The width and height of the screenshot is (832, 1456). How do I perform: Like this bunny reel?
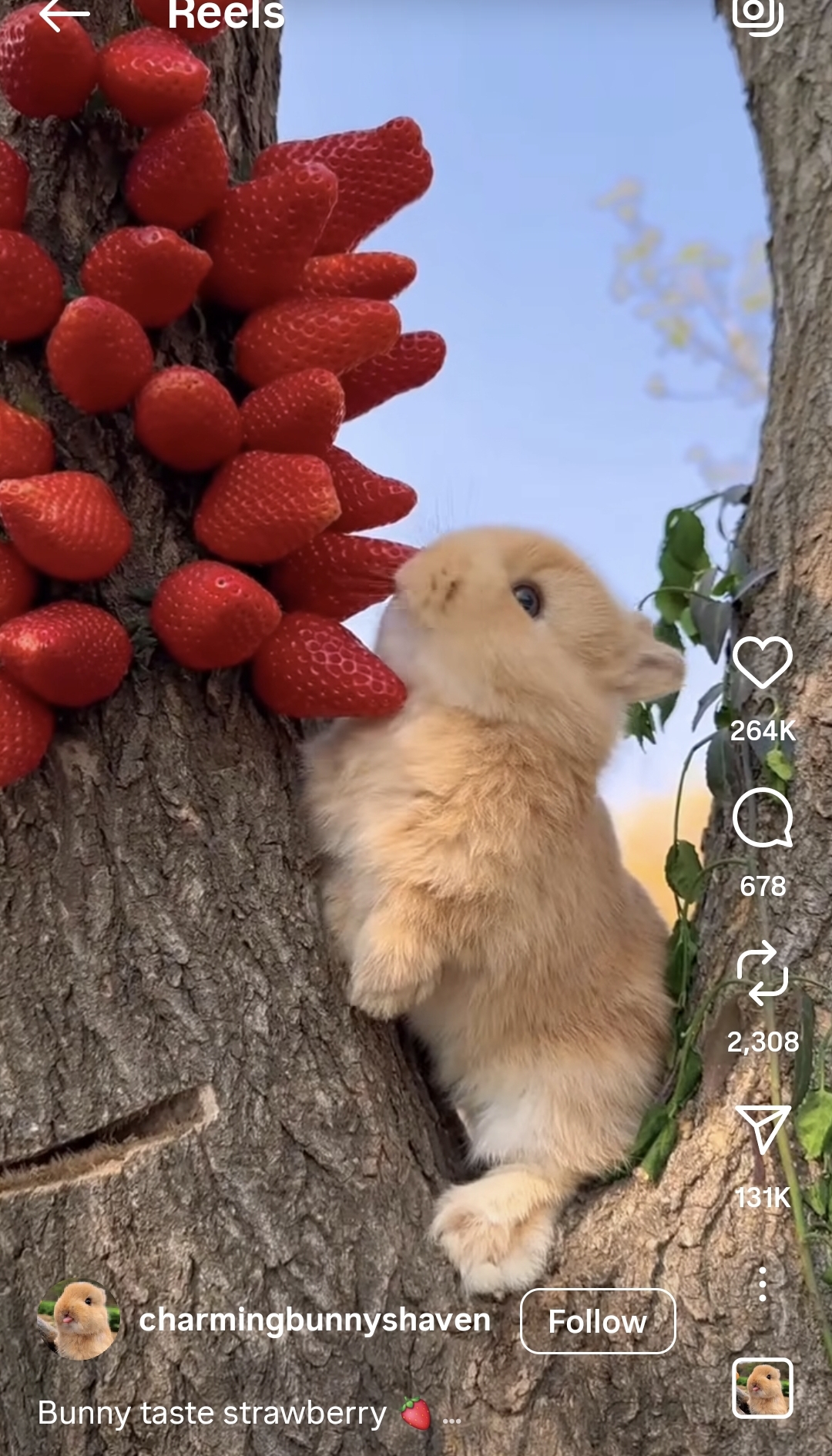coord(762,663)
